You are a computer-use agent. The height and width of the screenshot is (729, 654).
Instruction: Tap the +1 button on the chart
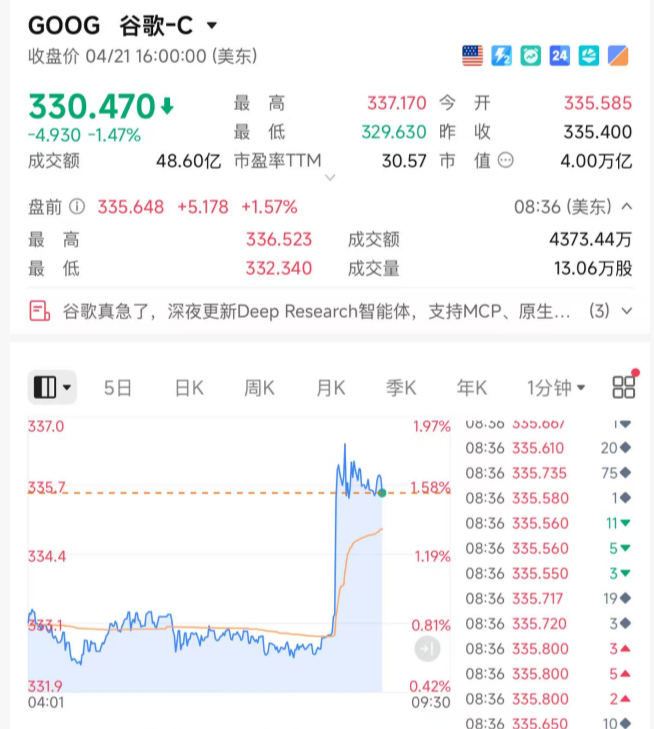click(x=427, y=649)
